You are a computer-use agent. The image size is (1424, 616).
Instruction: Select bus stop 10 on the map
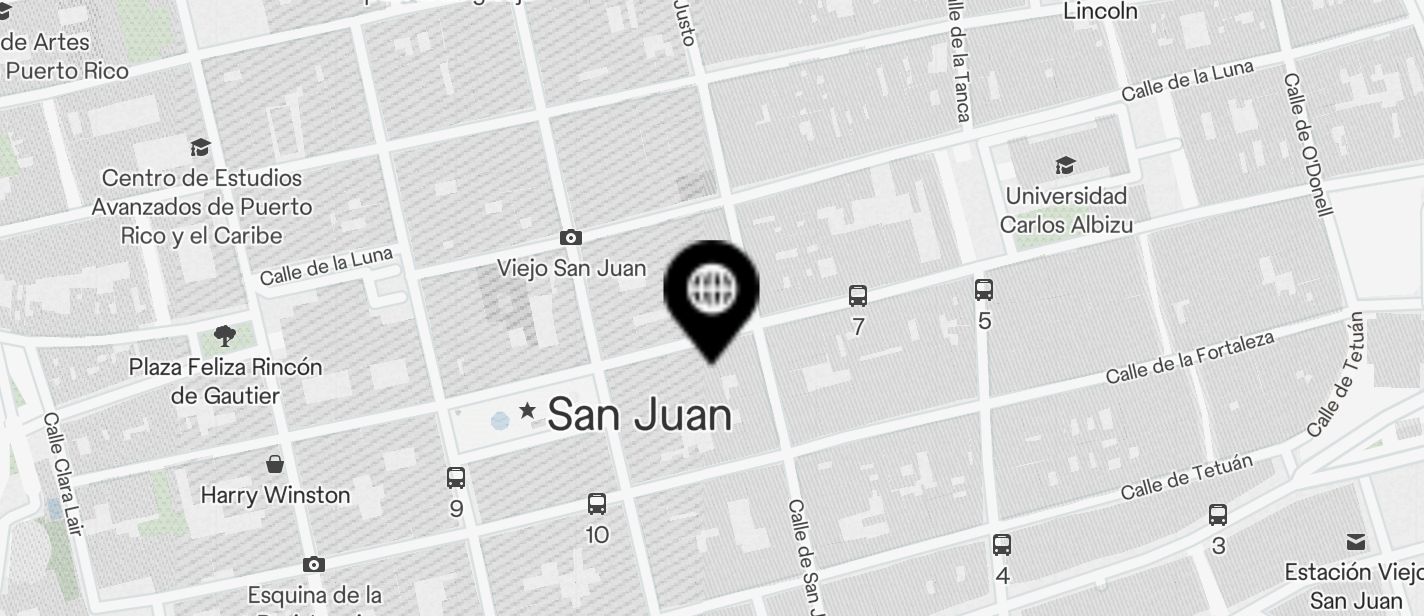tap(597, 504)
